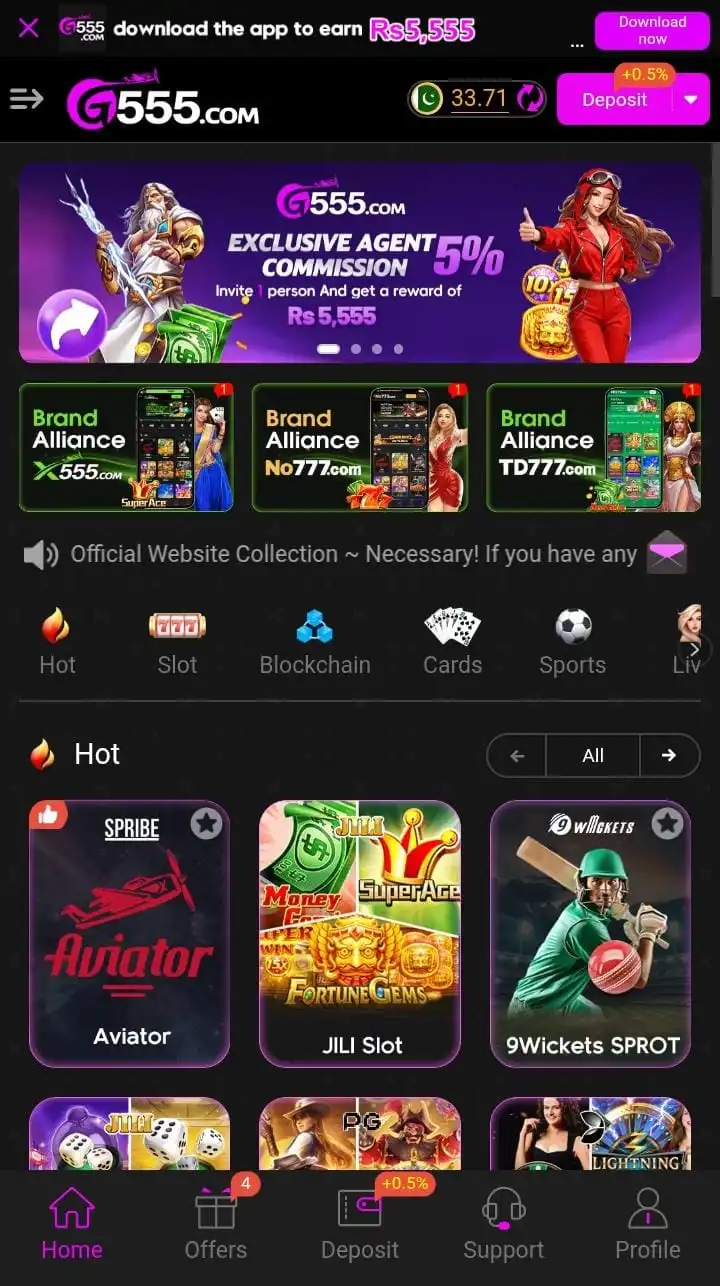Expand the dropdown arrow beside Deposit
Screen dimensions: 720x1286
691,99
